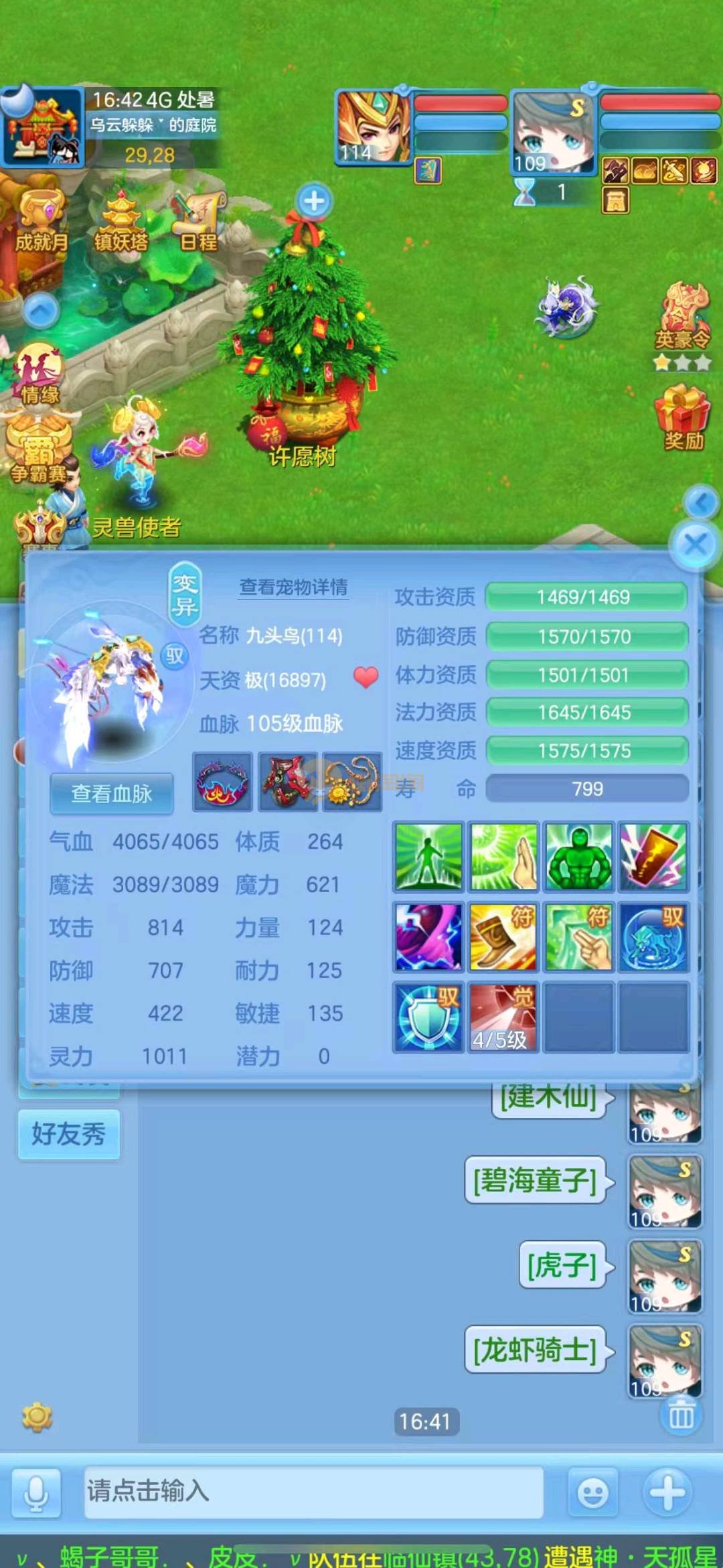The image size is (723, 1568).
Task: Open the 奖励 rewards gift icon
Action: pos(683,417)
